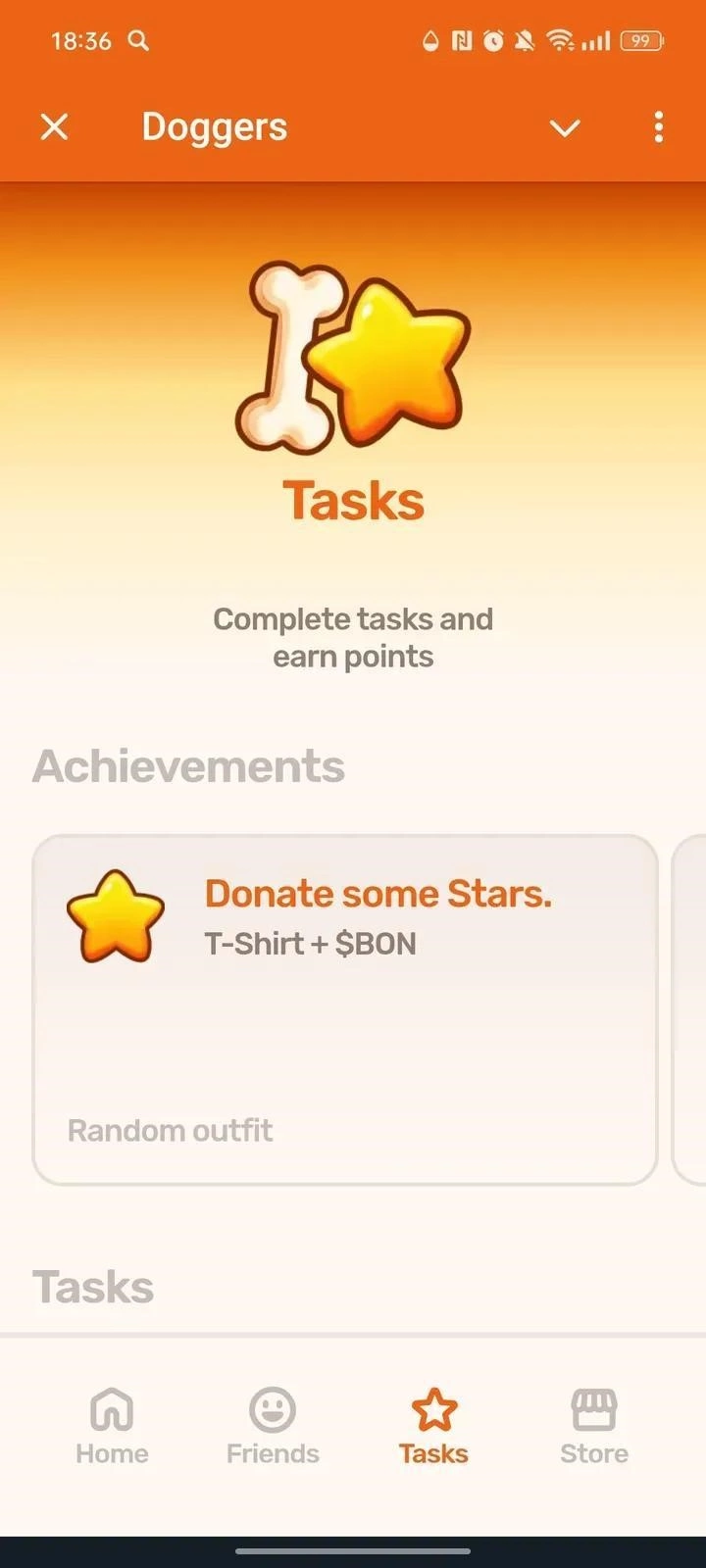Image resolution: width=706 pixels, height=1568 pixels.
Task: Select the Tasks tab
Action: (x=433, y=1426)
